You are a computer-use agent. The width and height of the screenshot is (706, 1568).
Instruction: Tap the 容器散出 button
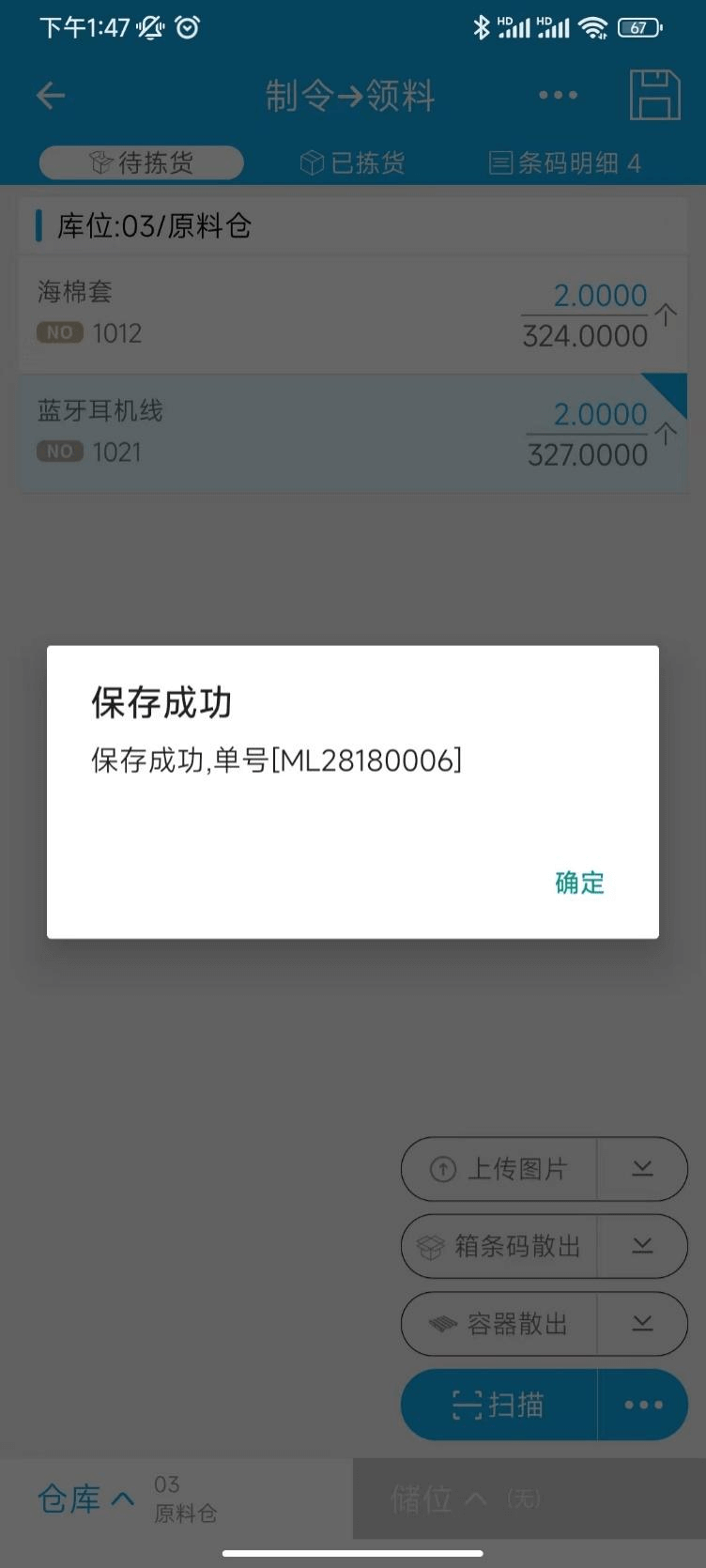499,1324
